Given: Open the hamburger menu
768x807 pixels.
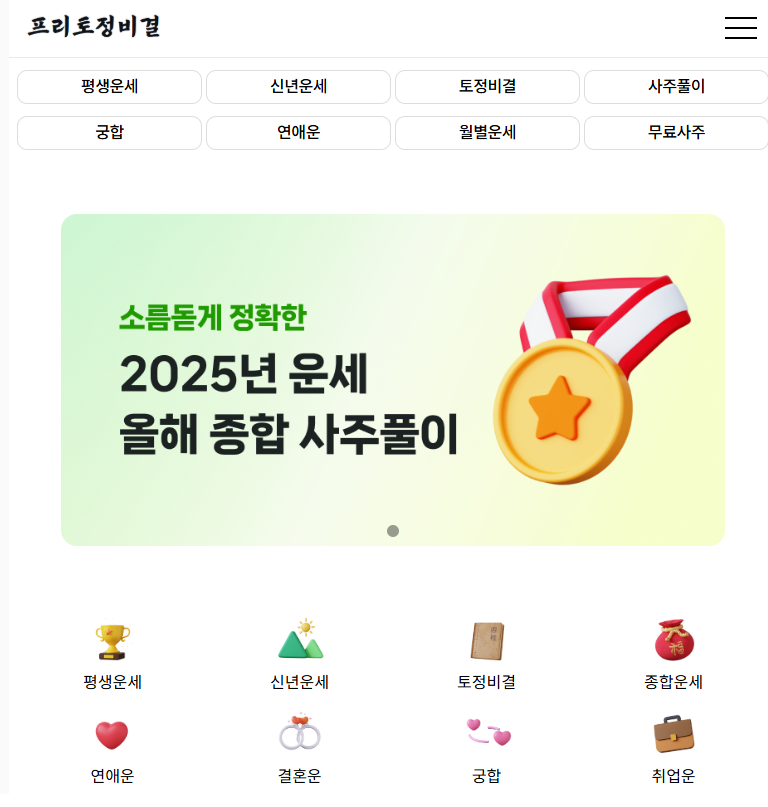Looking at the screenshot, I should pos(741,28).
